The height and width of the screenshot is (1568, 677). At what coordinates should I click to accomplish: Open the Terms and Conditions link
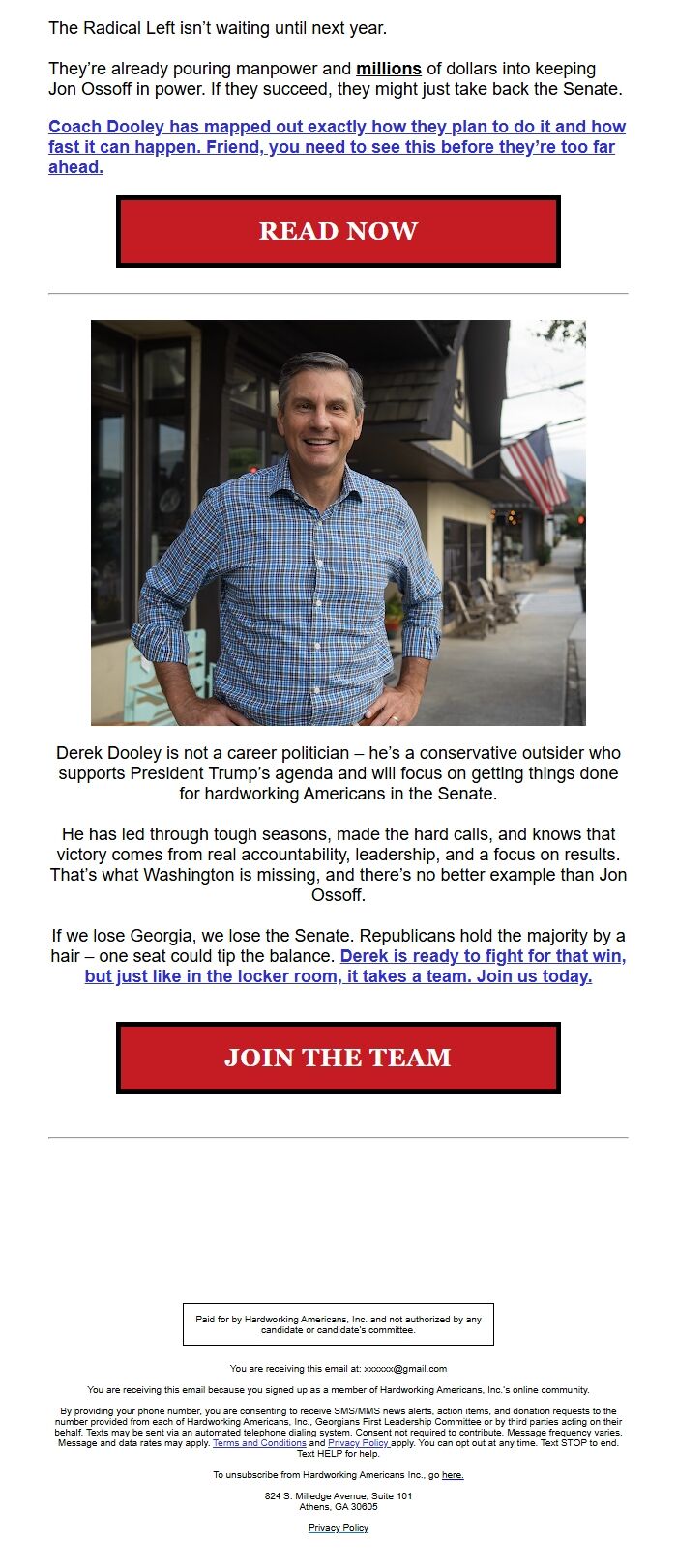pos(259,1443)
